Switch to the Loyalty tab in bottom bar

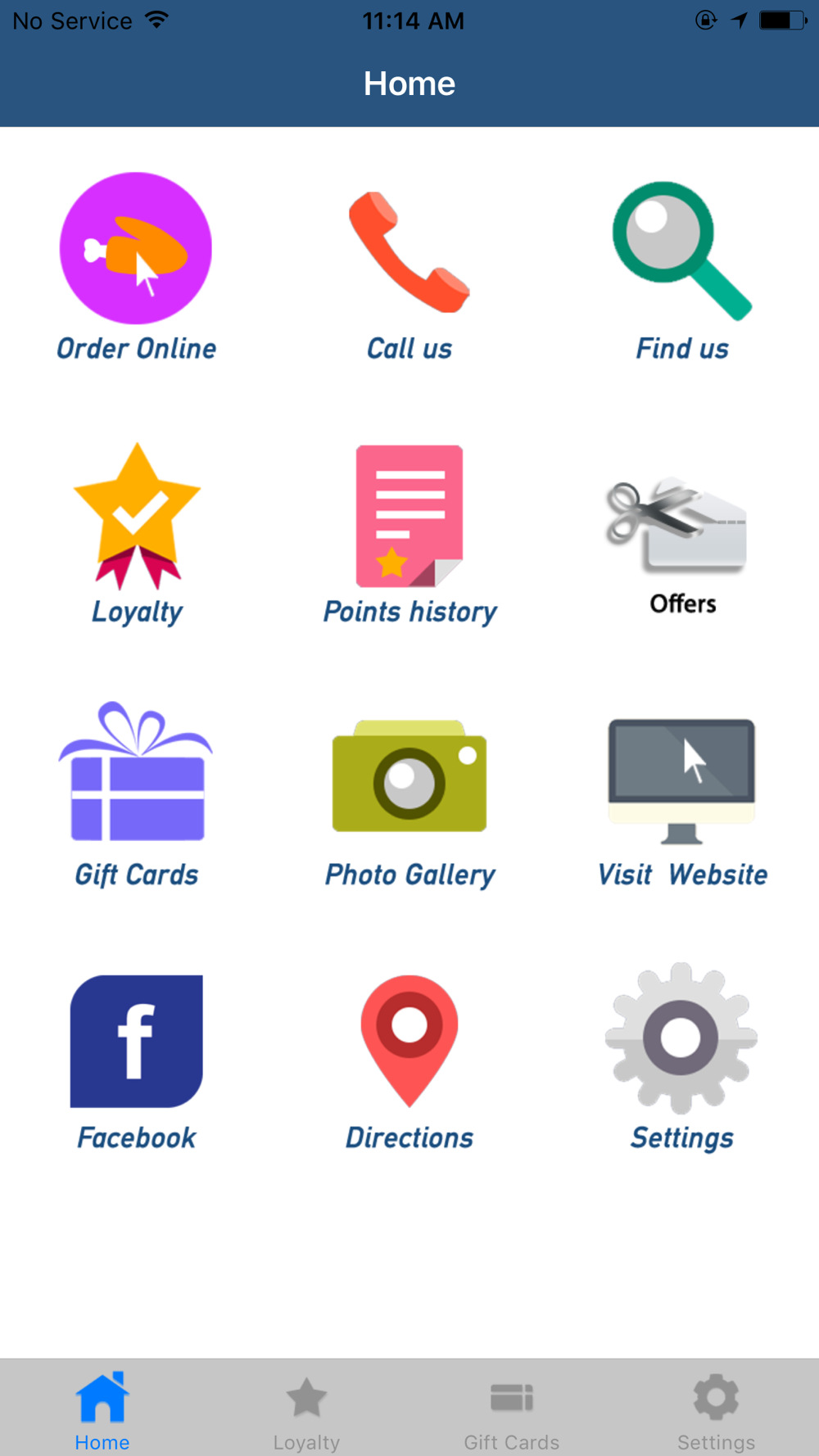(x=307, y=1409)
